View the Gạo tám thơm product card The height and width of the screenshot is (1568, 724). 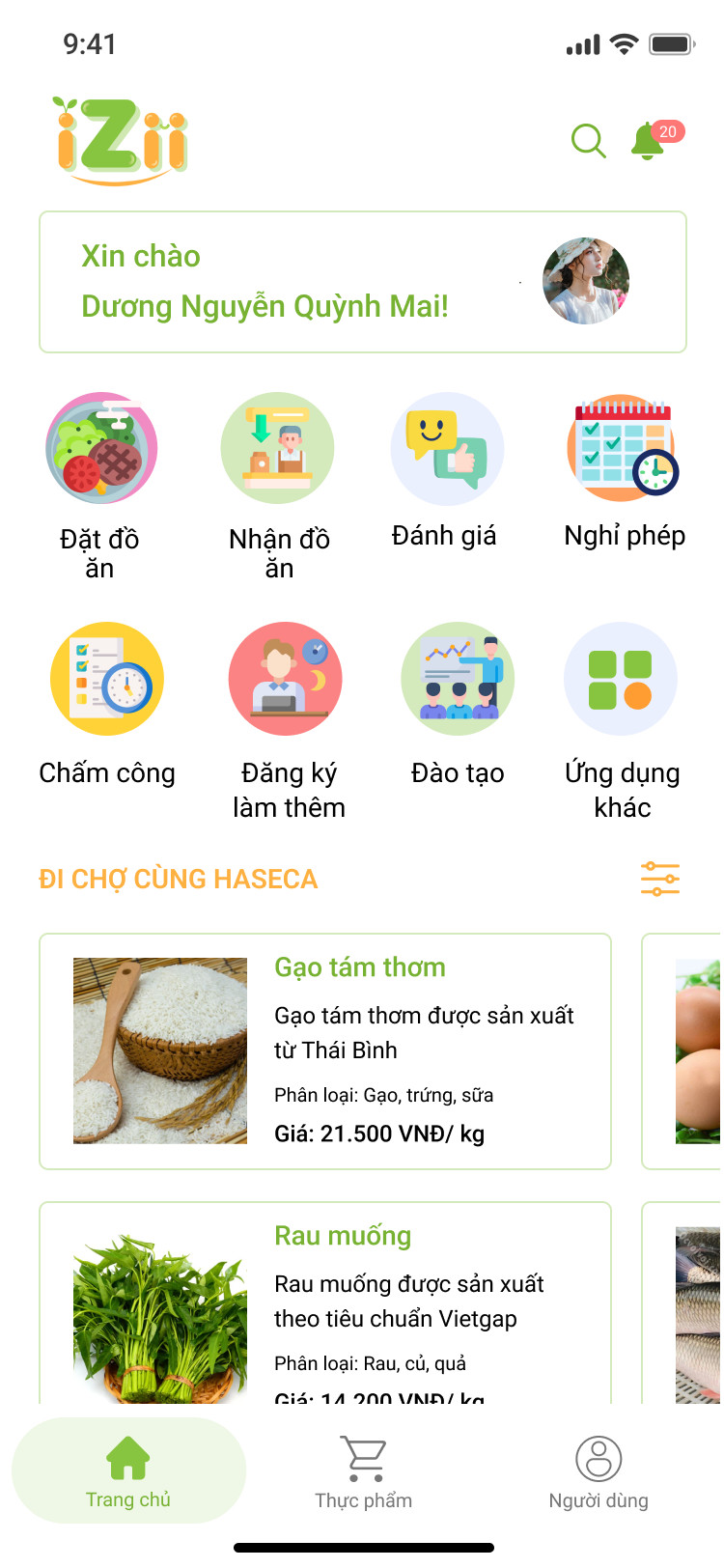325,1051
